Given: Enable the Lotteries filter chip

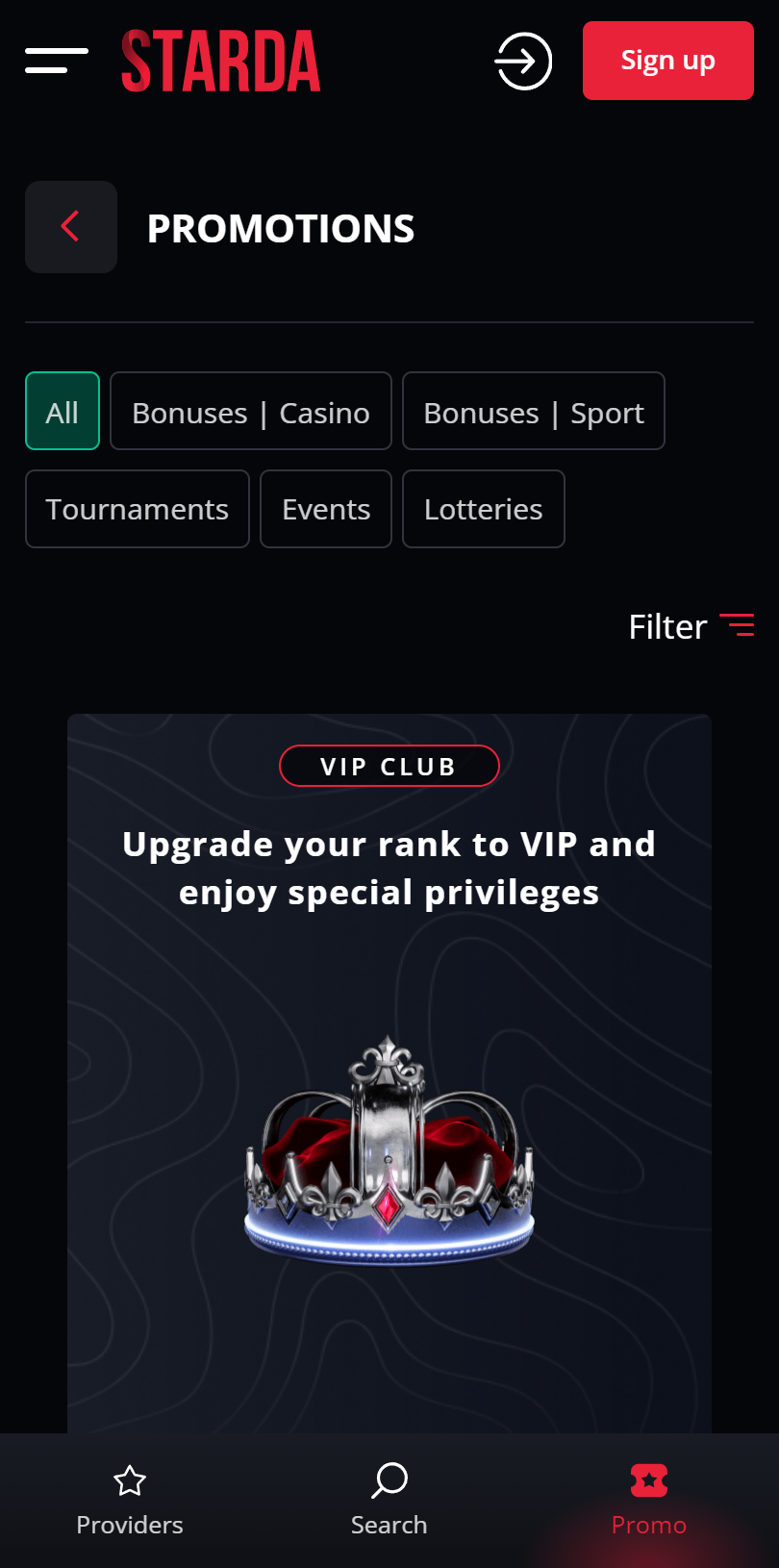Looking at the screenshot, I should [483, 509].
